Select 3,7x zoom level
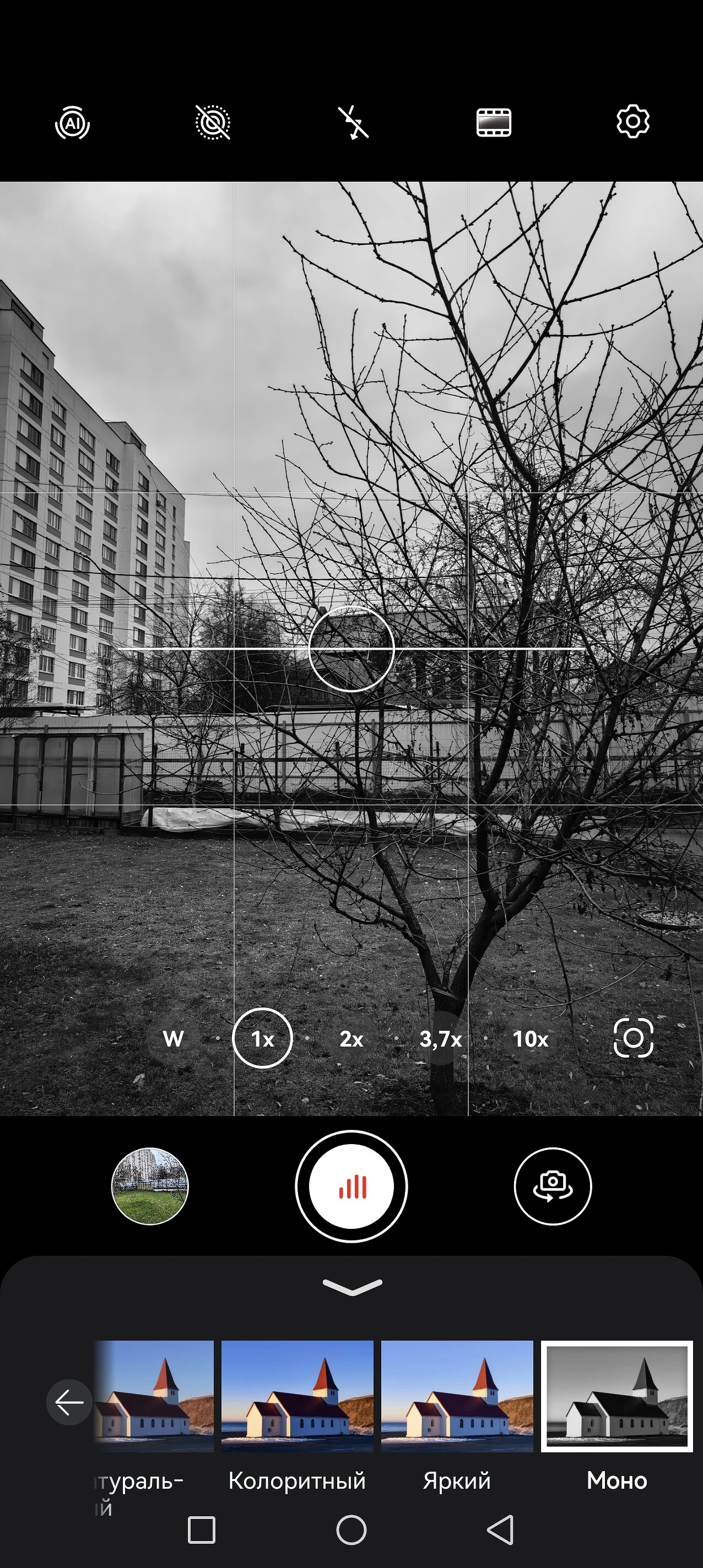The image size is (703, 1568). click(440, 1038)
